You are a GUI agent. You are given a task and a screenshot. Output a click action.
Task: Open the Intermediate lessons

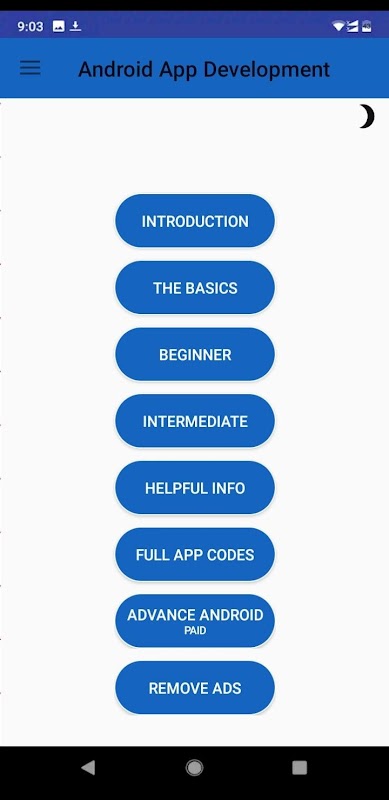click(195, 421)
